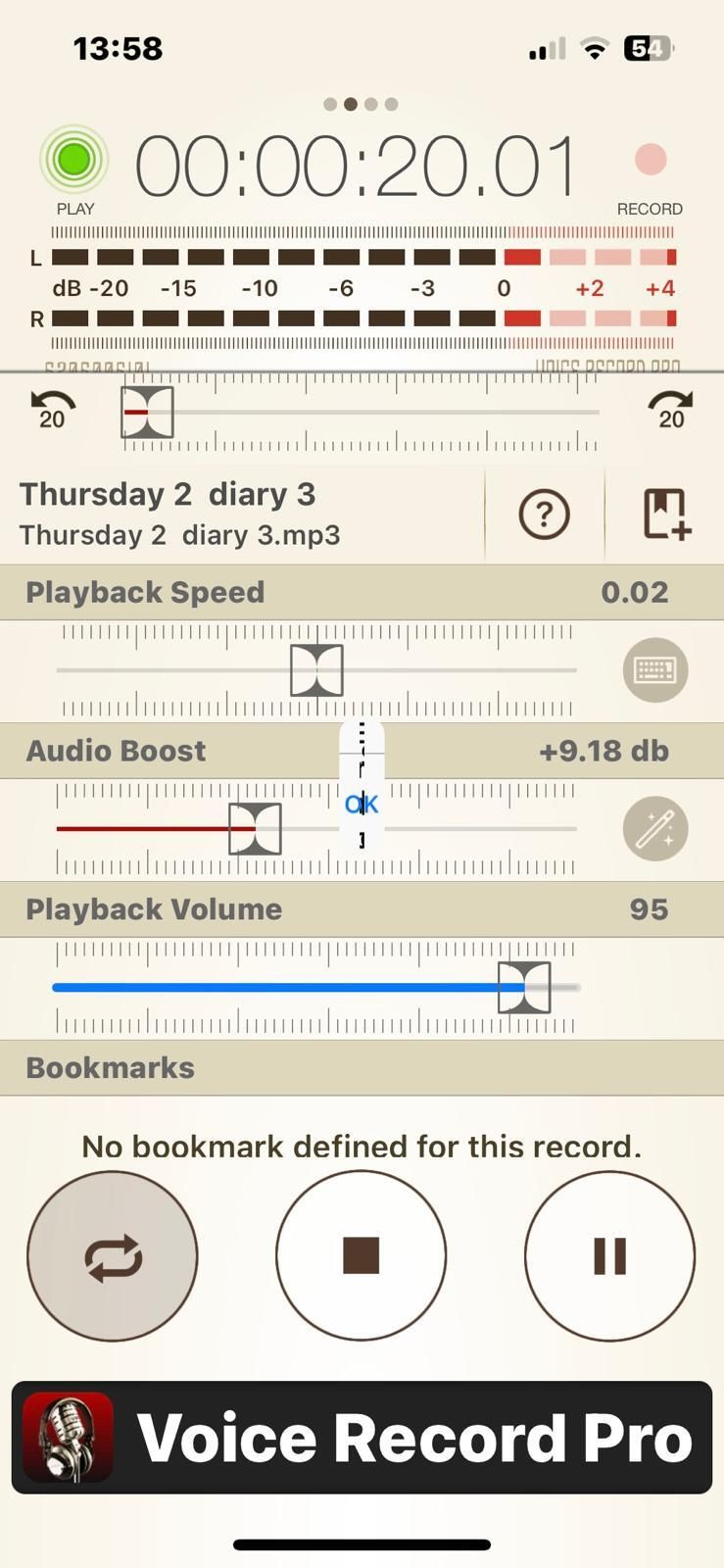724x1568 pixels.
Task: Stop the playback
Action: pyautogui.click(x=361, y=1255)
